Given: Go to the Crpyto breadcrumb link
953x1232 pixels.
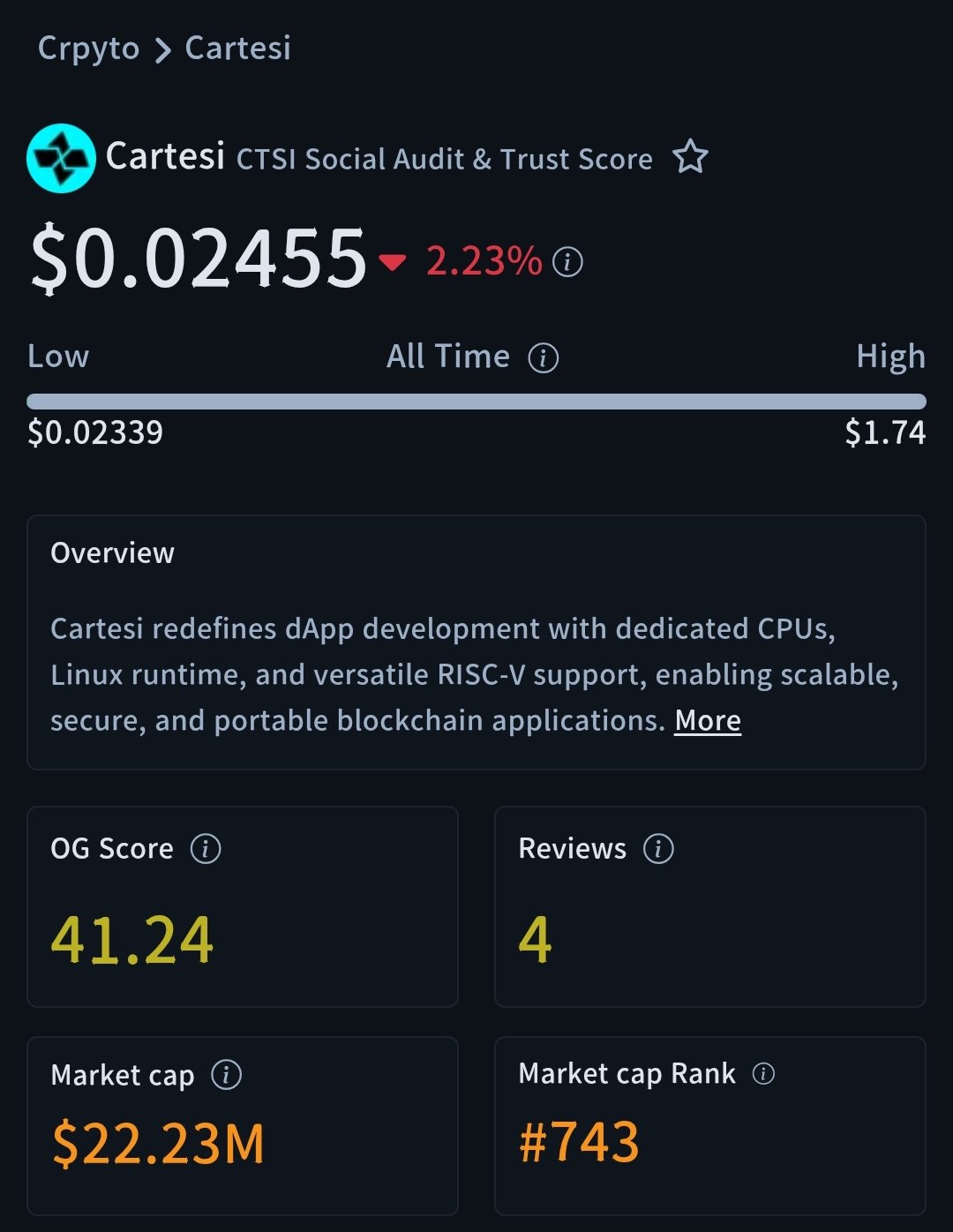Looking at the screenshot, I should click(x=88, y=49).
